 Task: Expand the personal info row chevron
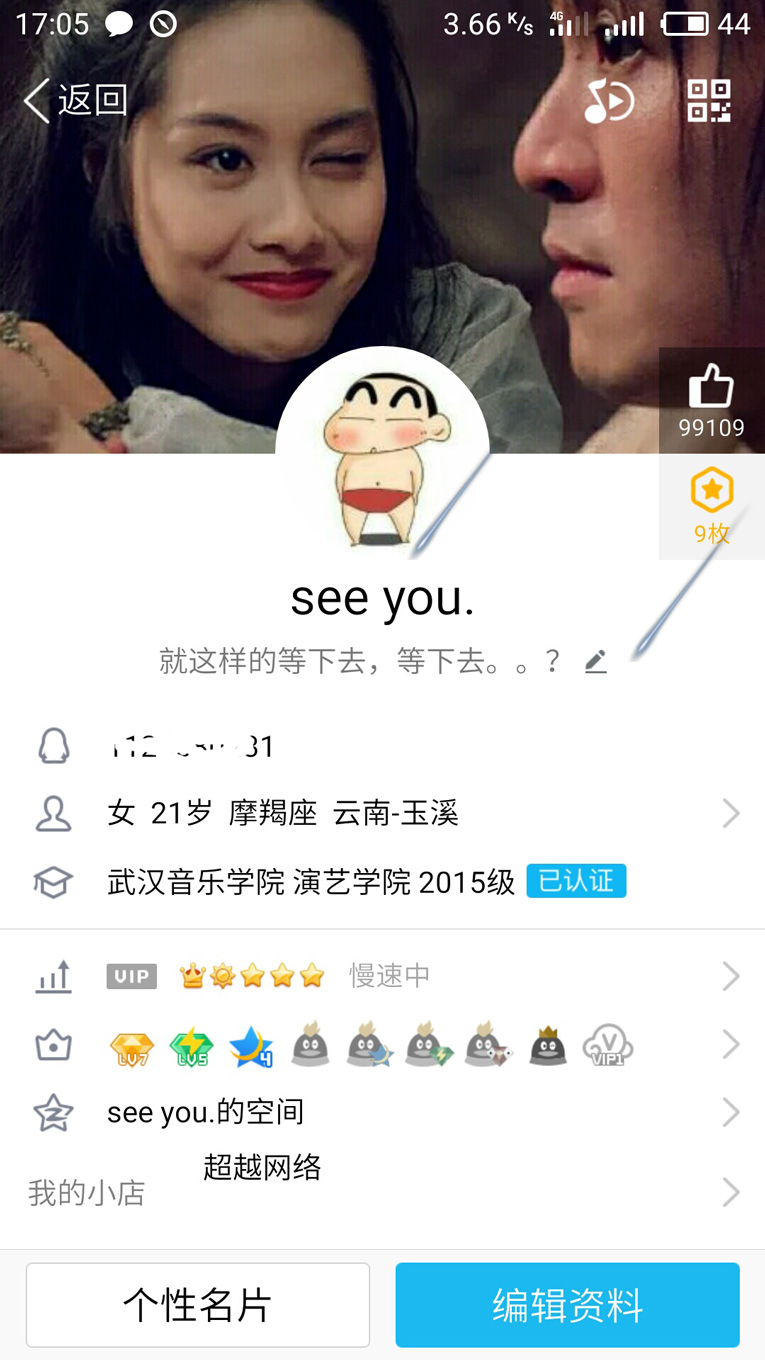[729, 813]
